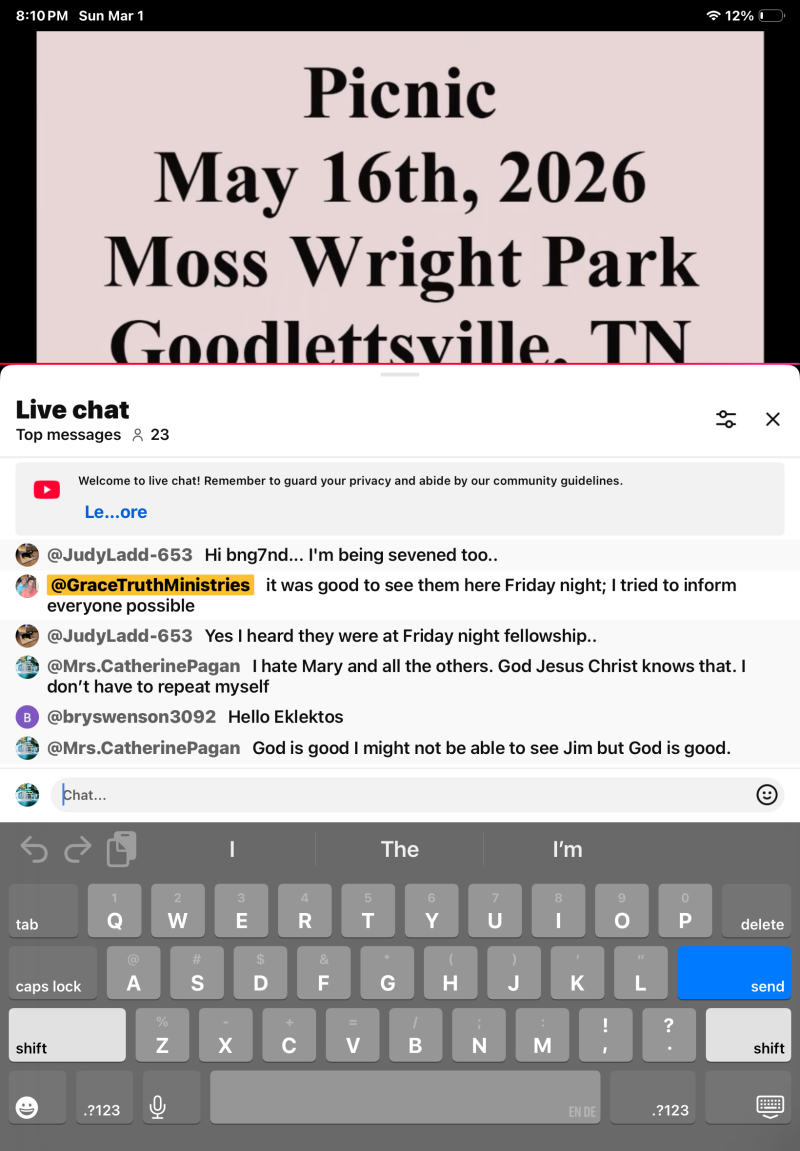Tap the keyboard redo arrow
Viewport: 800px width, 1151px height.
click(78, 850)
